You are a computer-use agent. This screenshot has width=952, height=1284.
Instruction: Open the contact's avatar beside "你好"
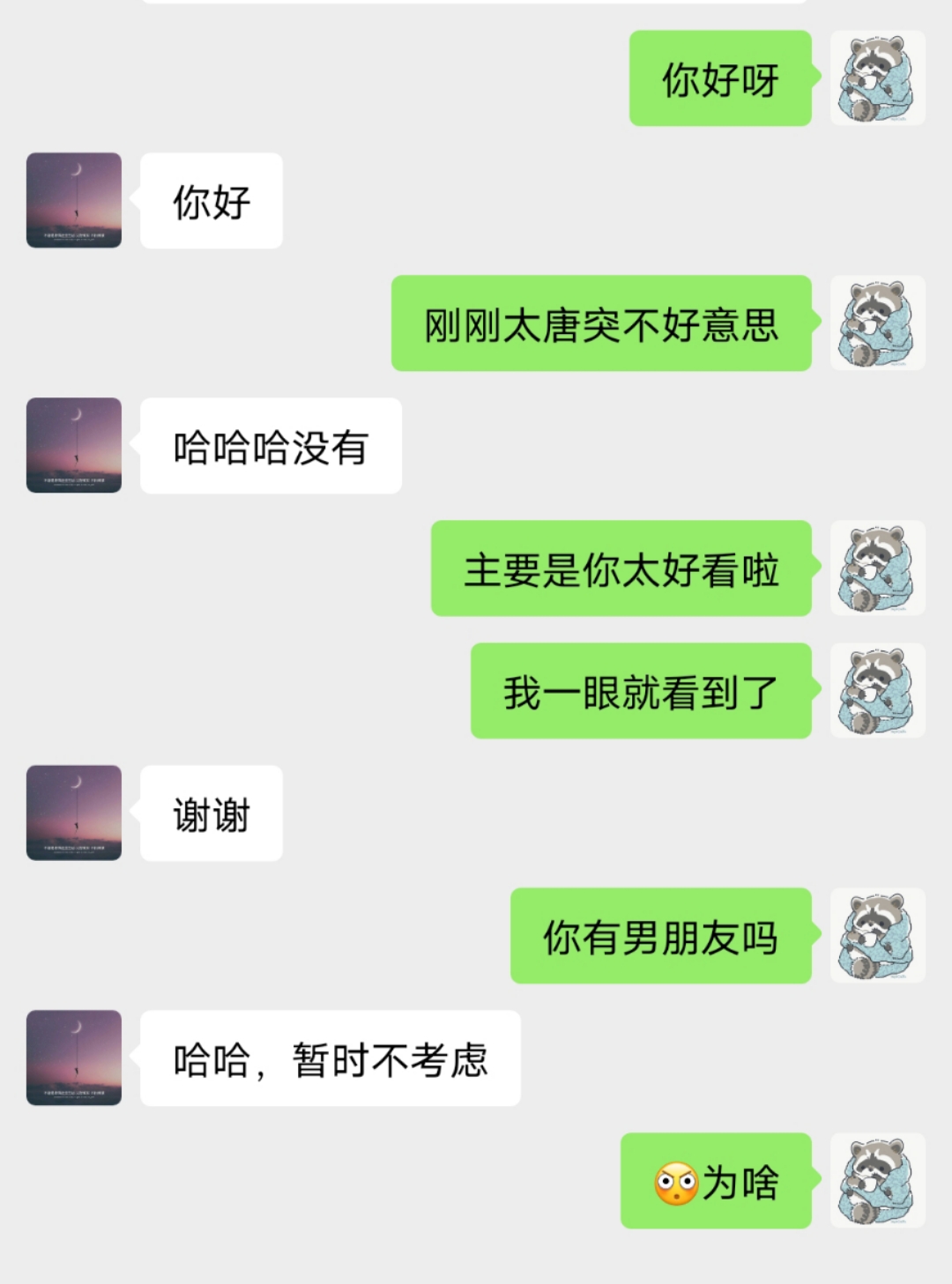tap(74, 200)
